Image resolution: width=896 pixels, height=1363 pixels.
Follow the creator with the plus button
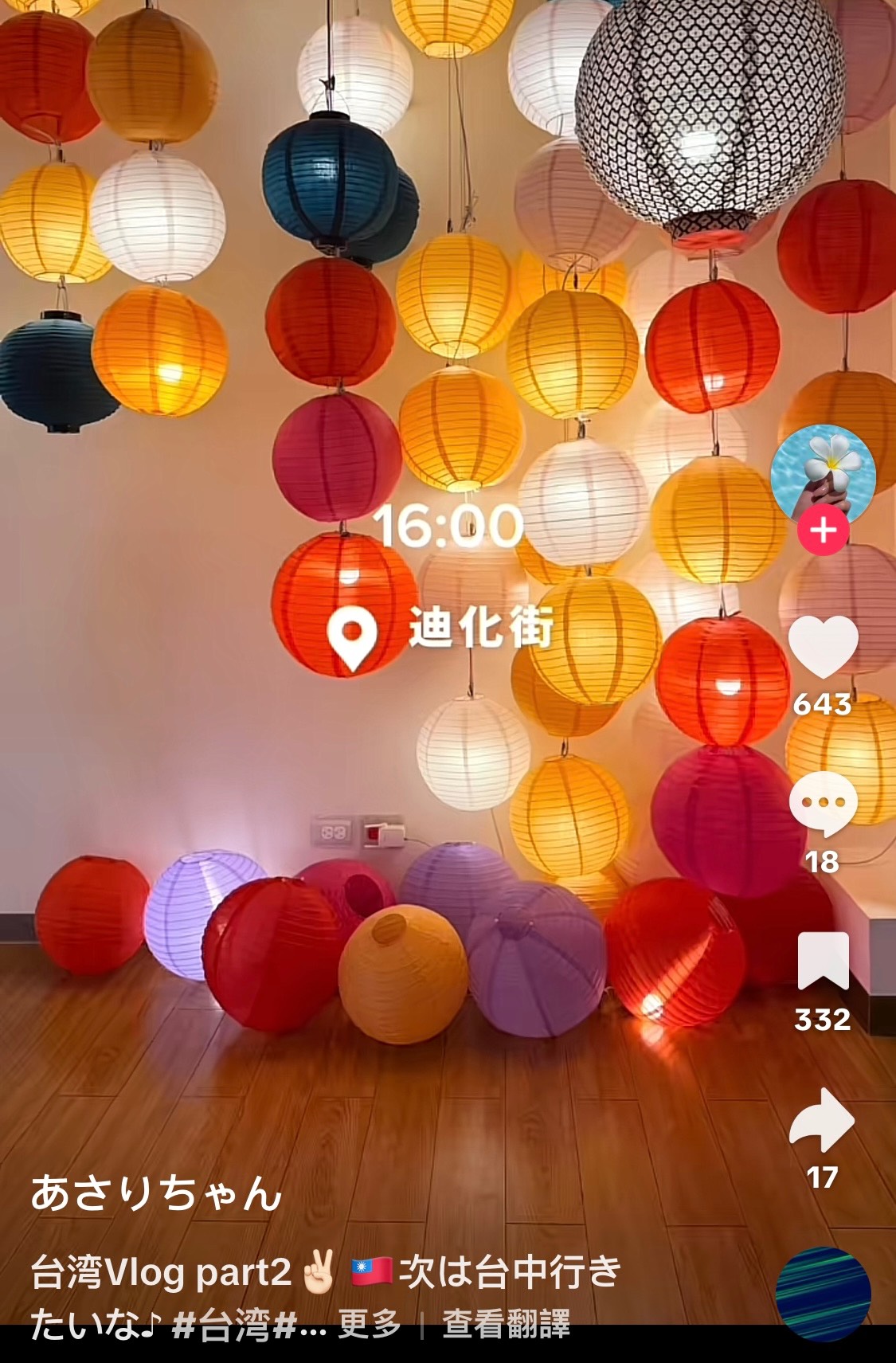tap(824, 531)
